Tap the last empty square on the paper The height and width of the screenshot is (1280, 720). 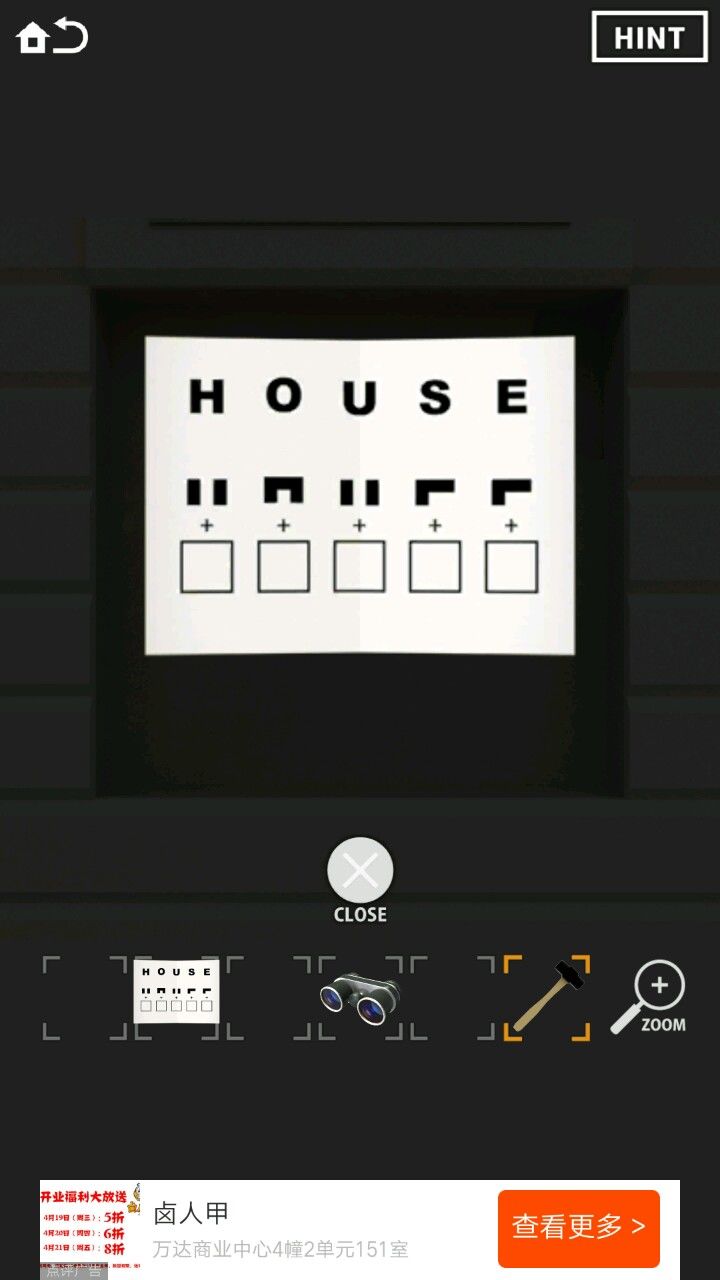click(513, 565)
